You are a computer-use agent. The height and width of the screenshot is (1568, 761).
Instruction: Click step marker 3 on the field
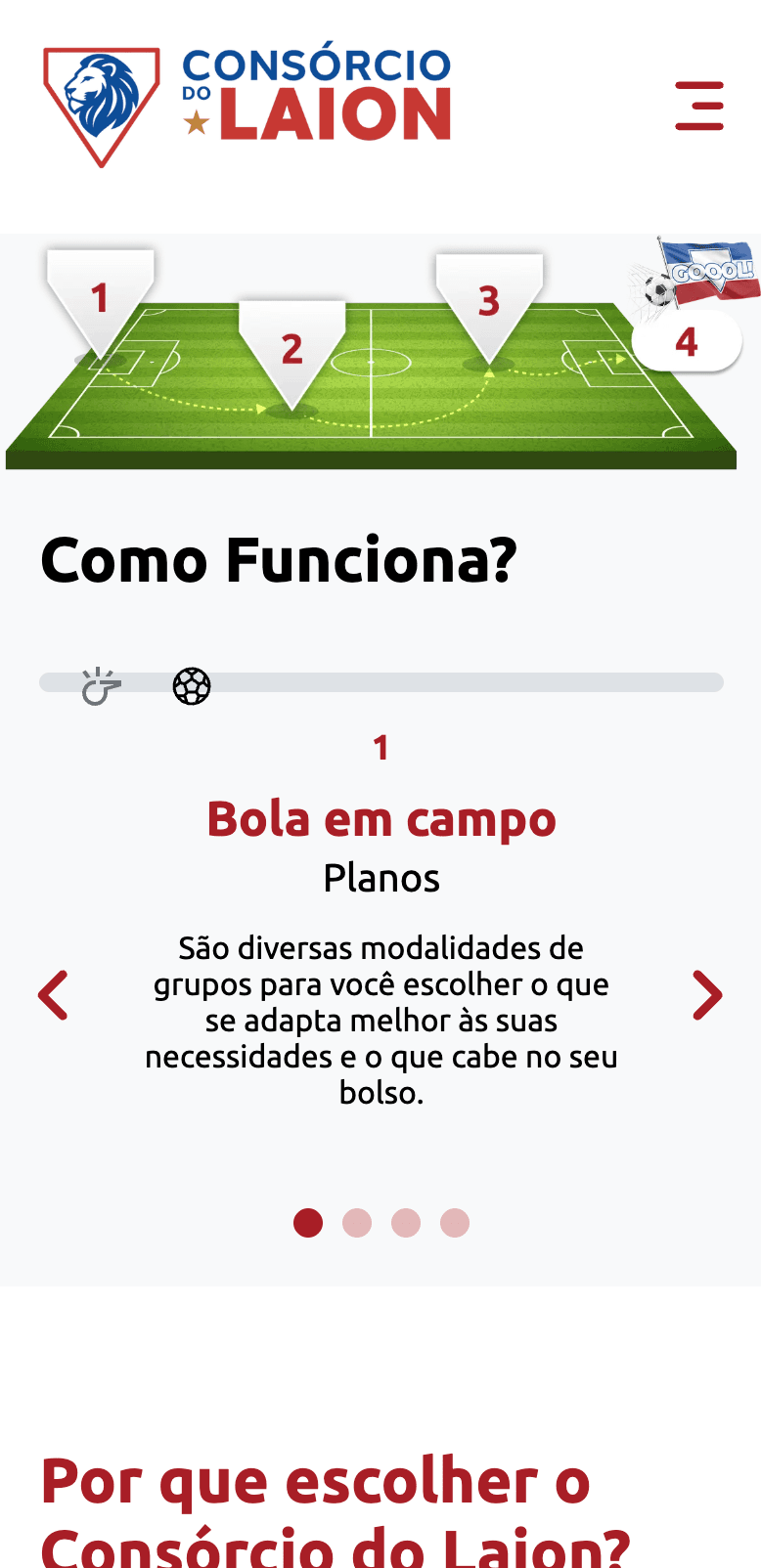489,301
